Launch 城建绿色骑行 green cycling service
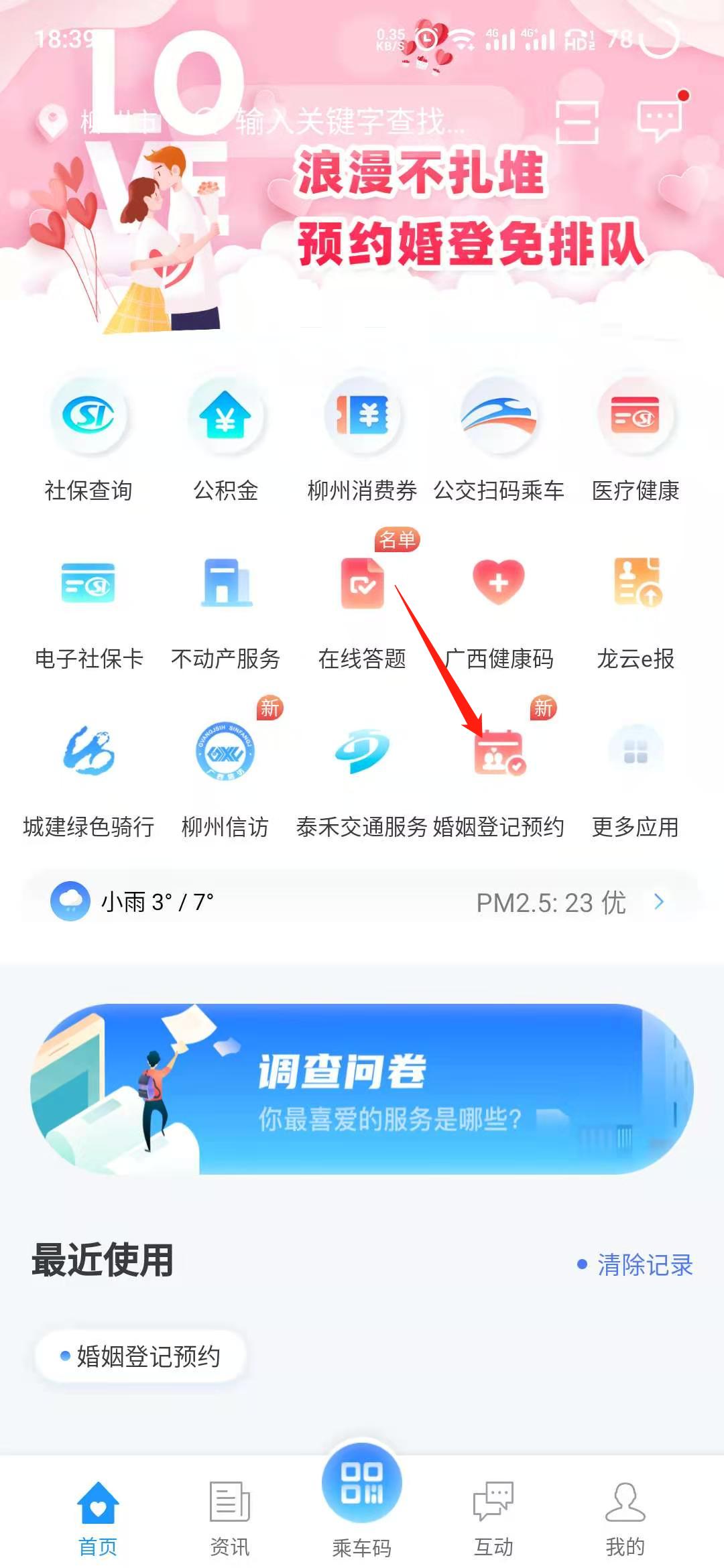Screen dimensions: 724x1568 (x=89, y=771)
